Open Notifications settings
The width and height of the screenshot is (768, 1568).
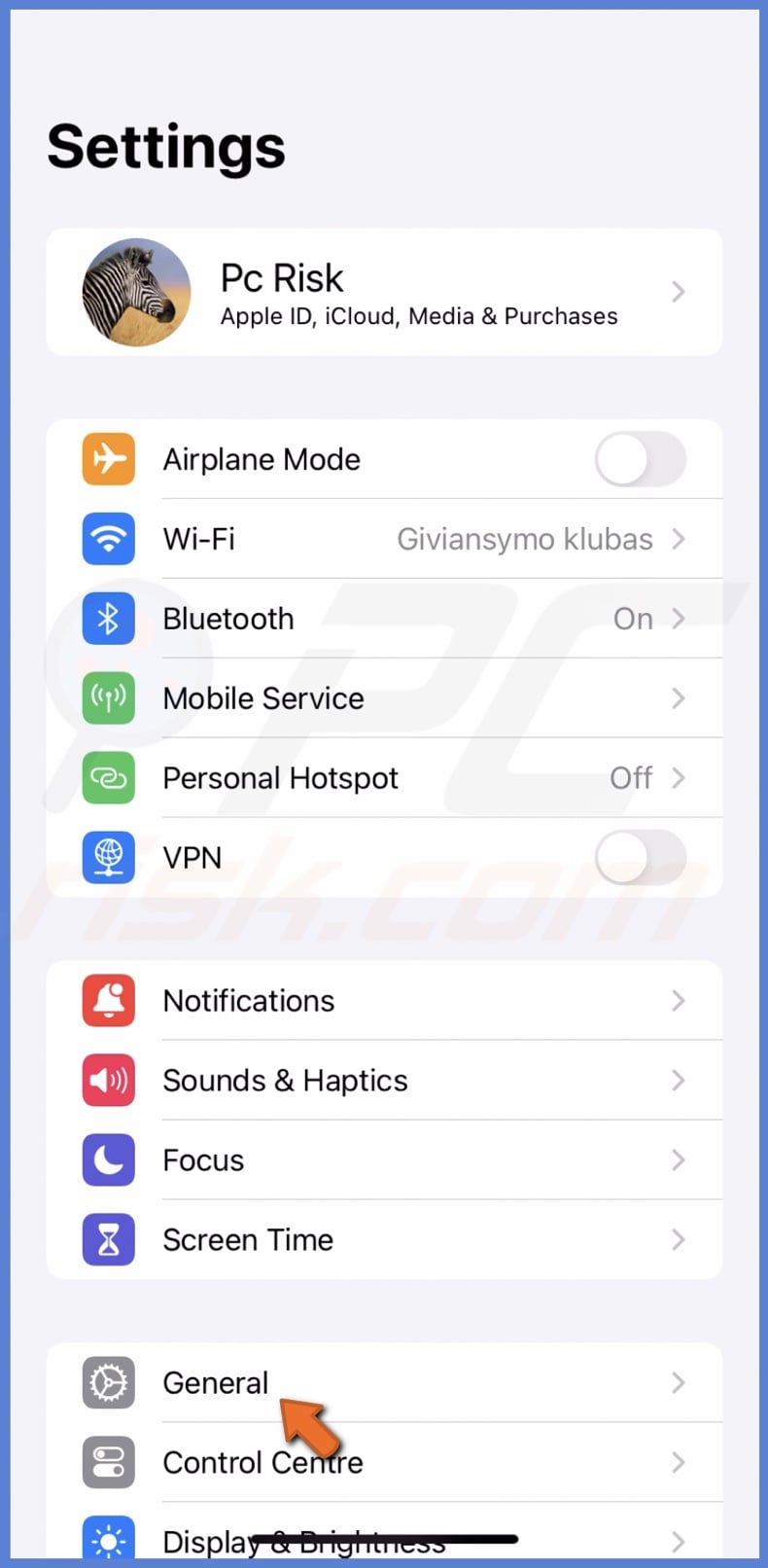(384, 1001)
